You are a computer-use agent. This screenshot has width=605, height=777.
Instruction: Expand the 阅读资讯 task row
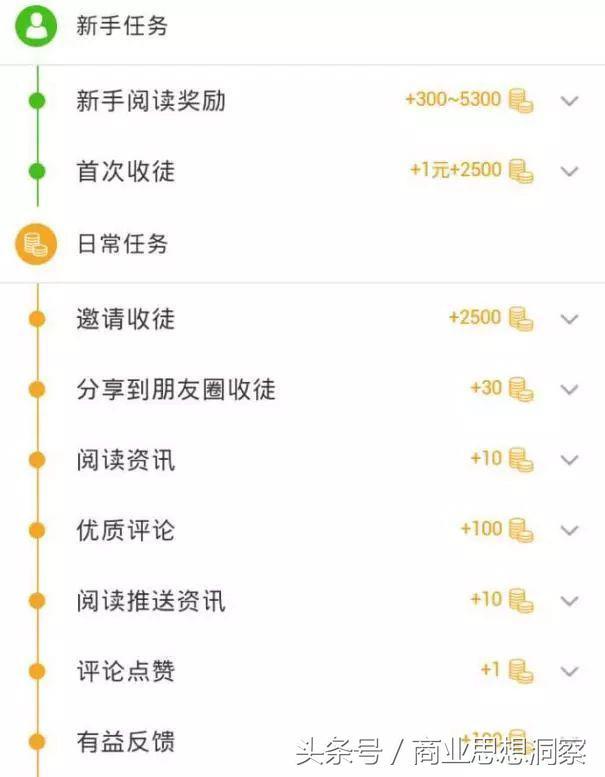tap(569, 460)
